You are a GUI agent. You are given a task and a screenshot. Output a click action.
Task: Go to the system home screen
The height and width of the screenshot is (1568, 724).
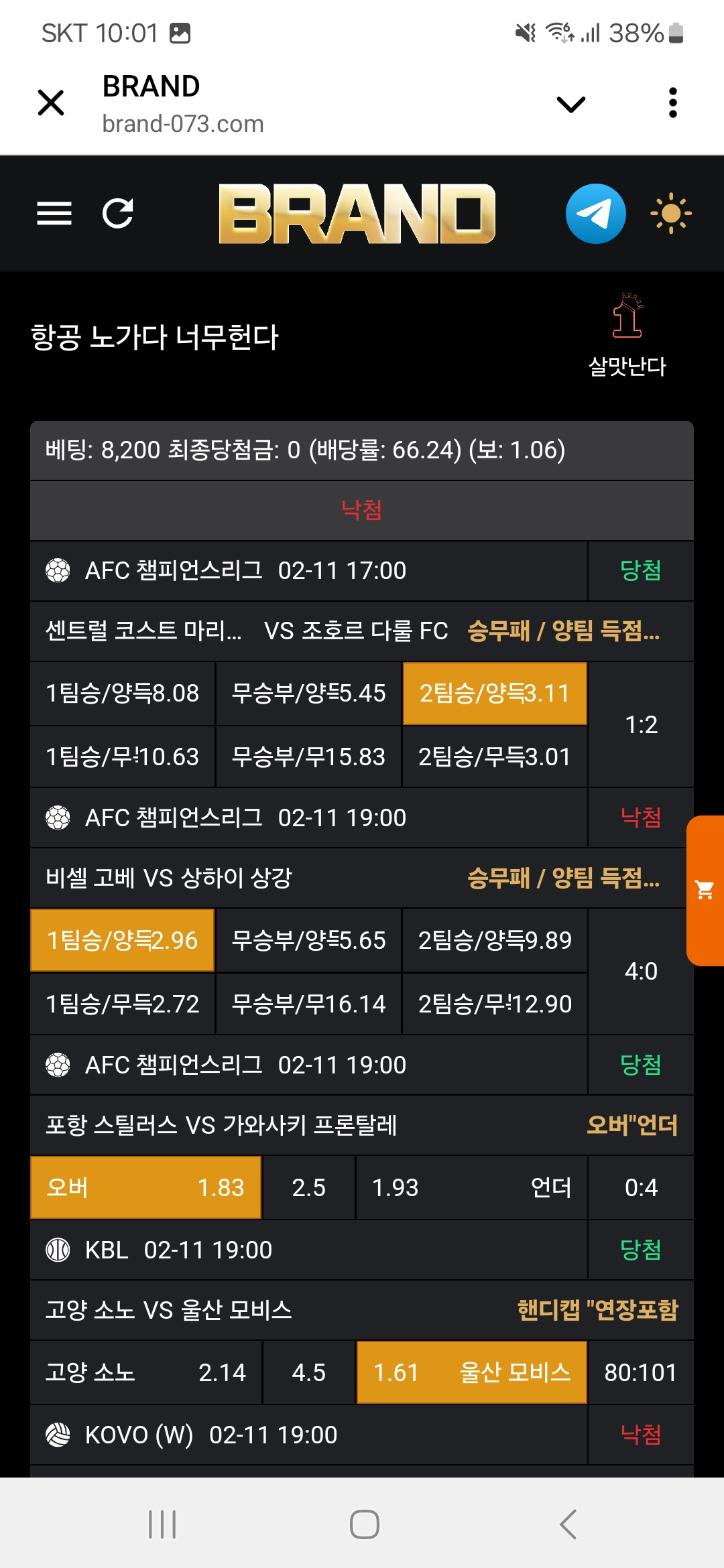364,1524
